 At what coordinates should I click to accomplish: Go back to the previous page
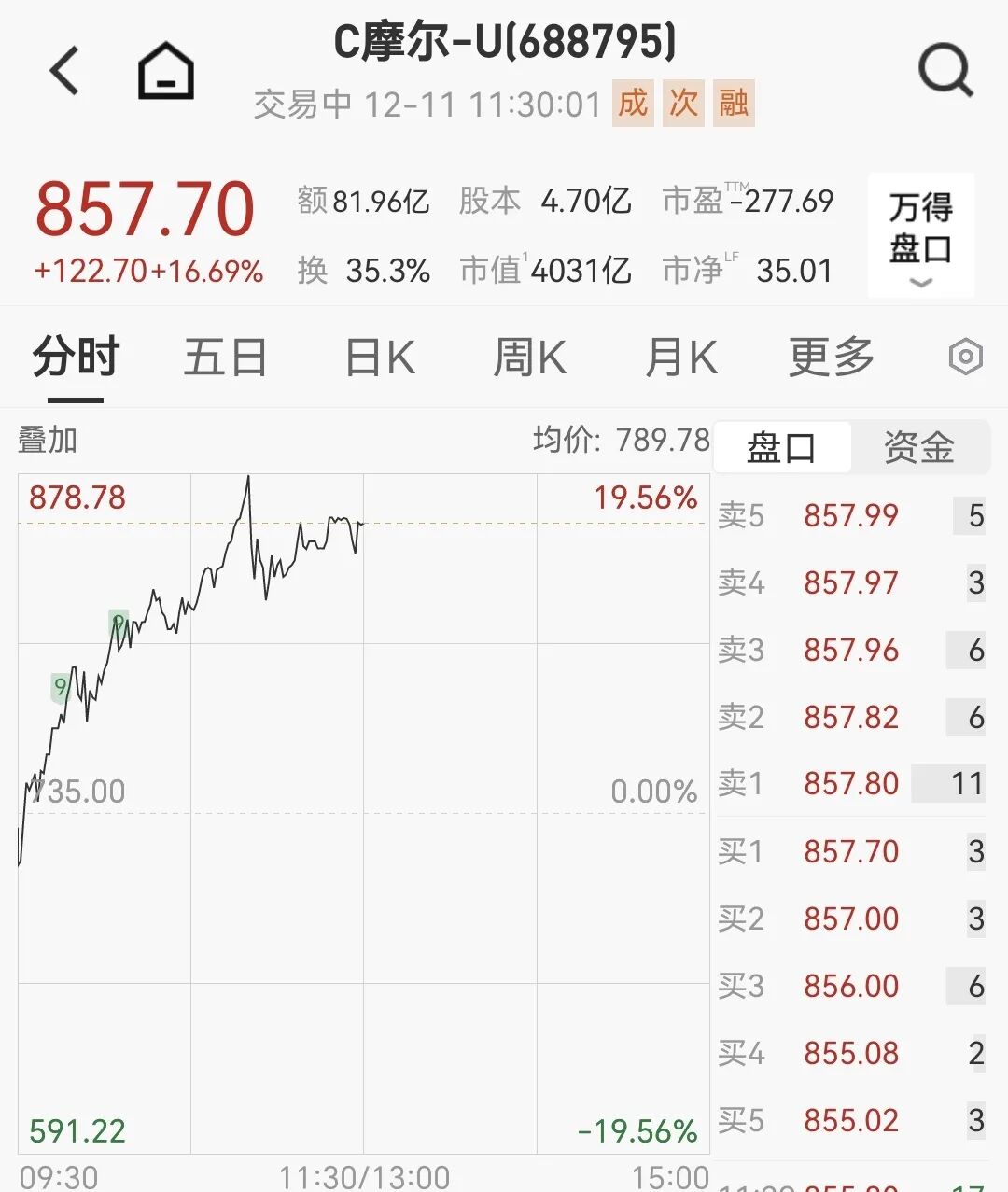(x=65, y=72)
